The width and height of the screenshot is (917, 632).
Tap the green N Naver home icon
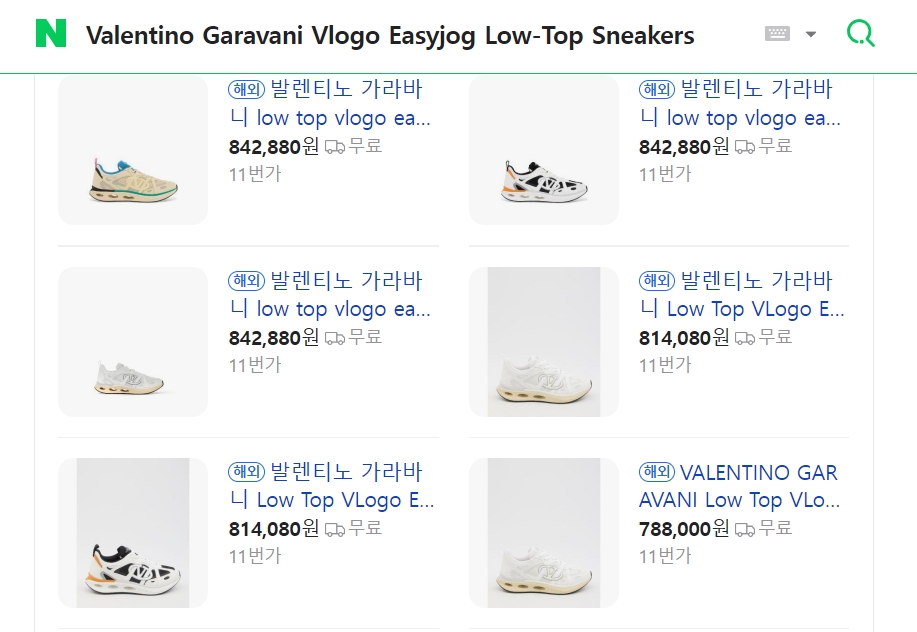click(x=51, y=34)
